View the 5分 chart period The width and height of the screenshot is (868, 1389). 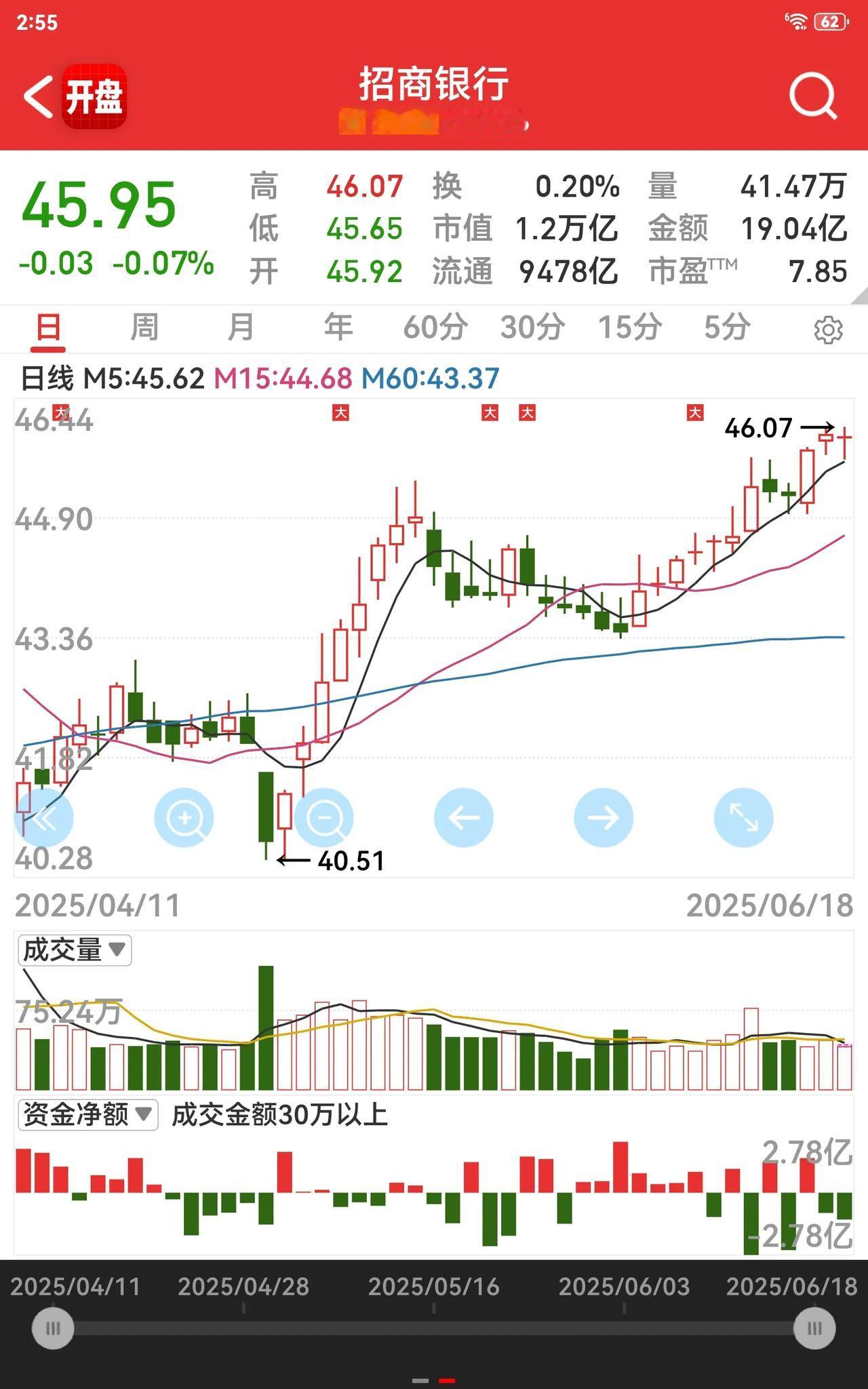[x=726, y=328]
